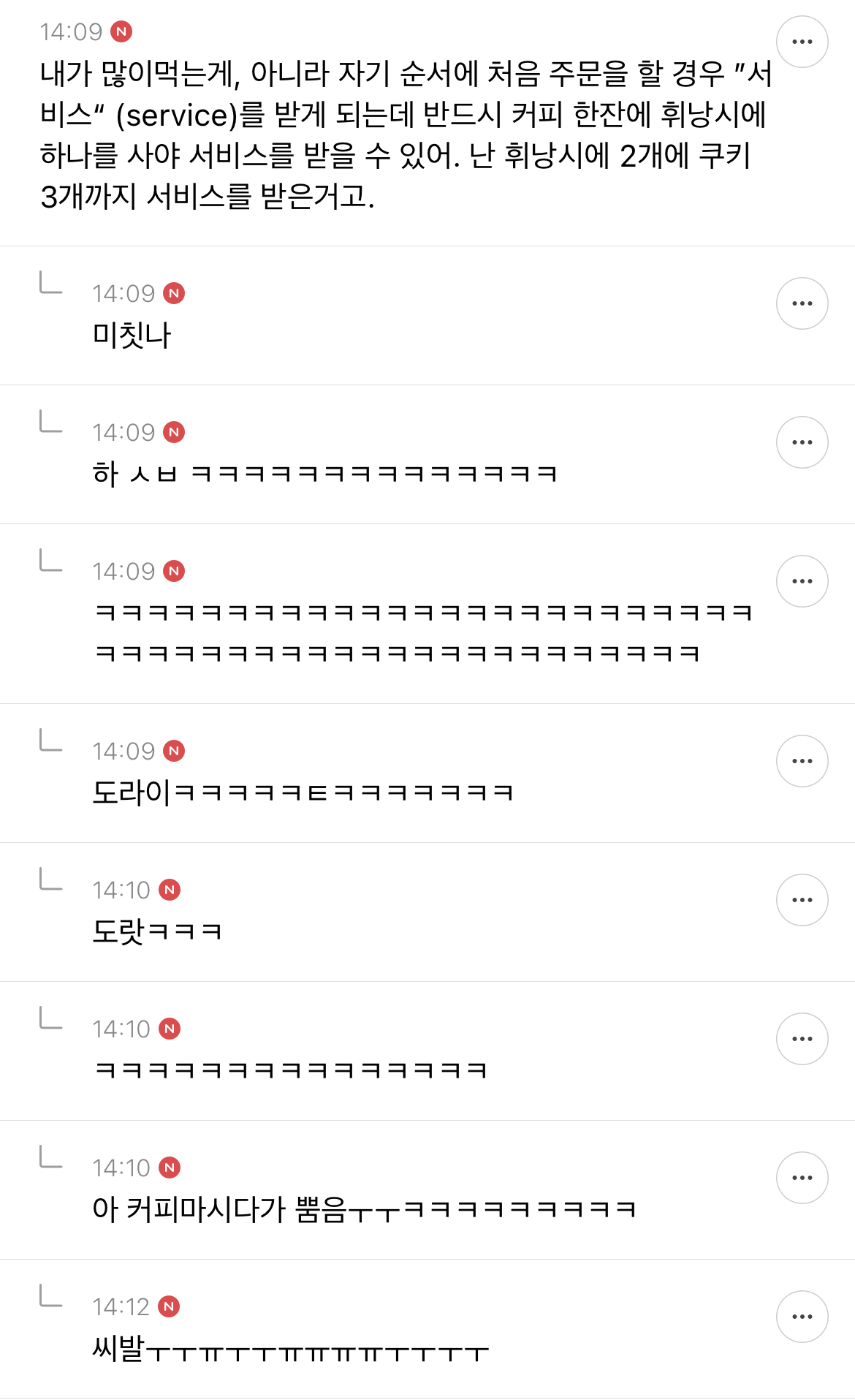Image resolution: width=855 pixels, height=1400 pixels.
Task: Open the options menu for the '하 ㅅㅂ' comment
Action: point(802,441)
